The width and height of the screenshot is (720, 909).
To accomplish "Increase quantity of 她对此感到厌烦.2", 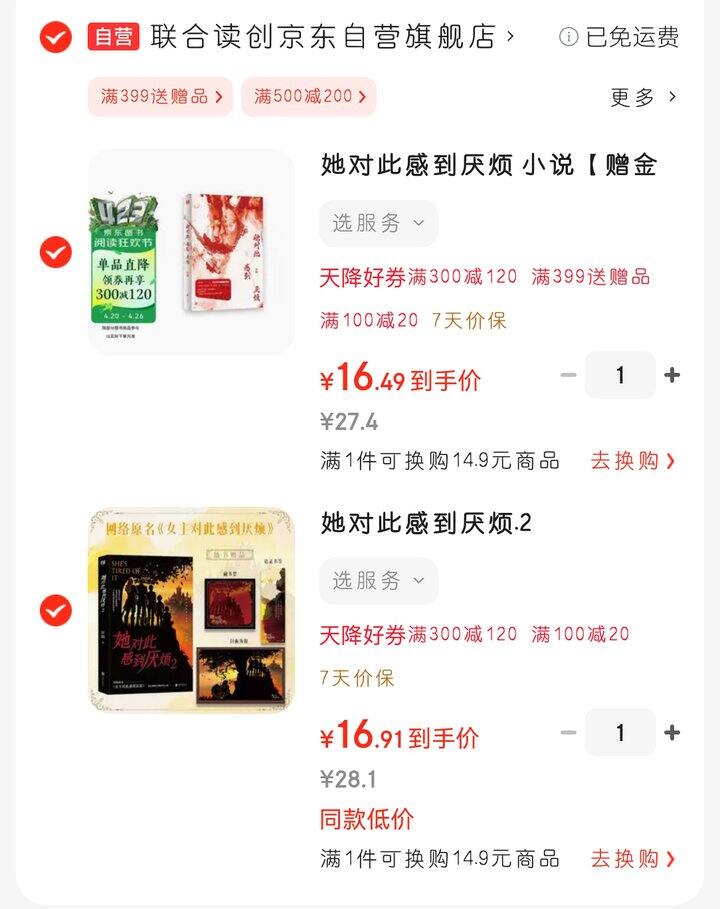I will (x=672, y=733).
